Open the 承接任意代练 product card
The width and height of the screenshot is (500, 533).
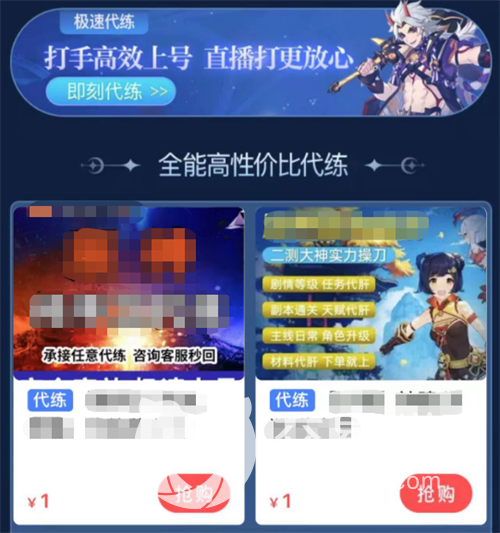tap(129, 365)
